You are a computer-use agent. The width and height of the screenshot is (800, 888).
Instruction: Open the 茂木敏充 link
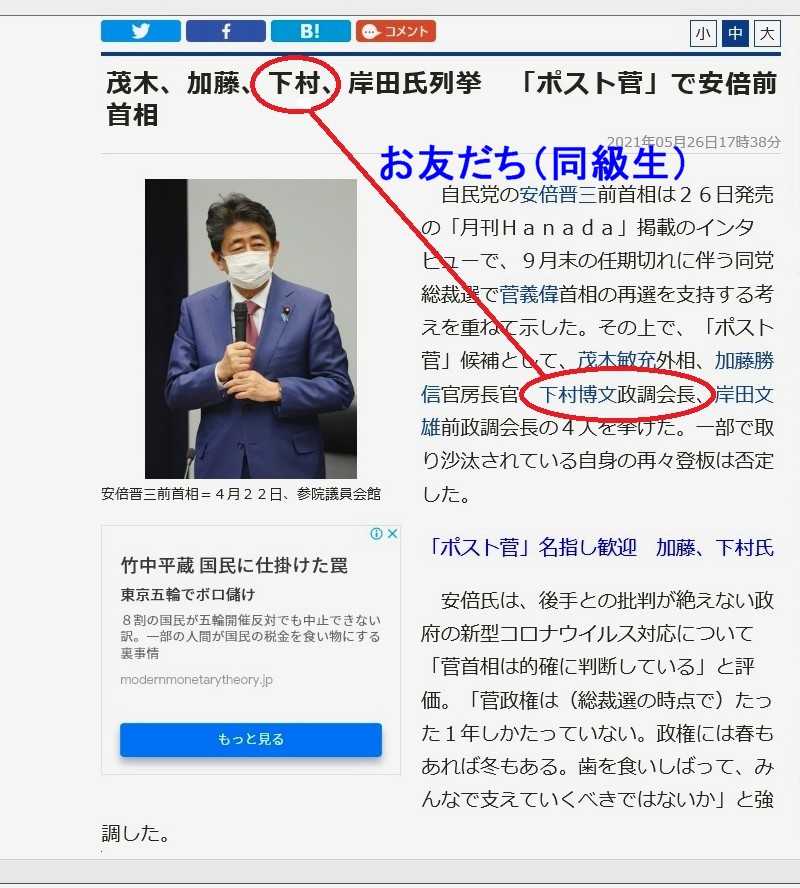click(617, 361)
